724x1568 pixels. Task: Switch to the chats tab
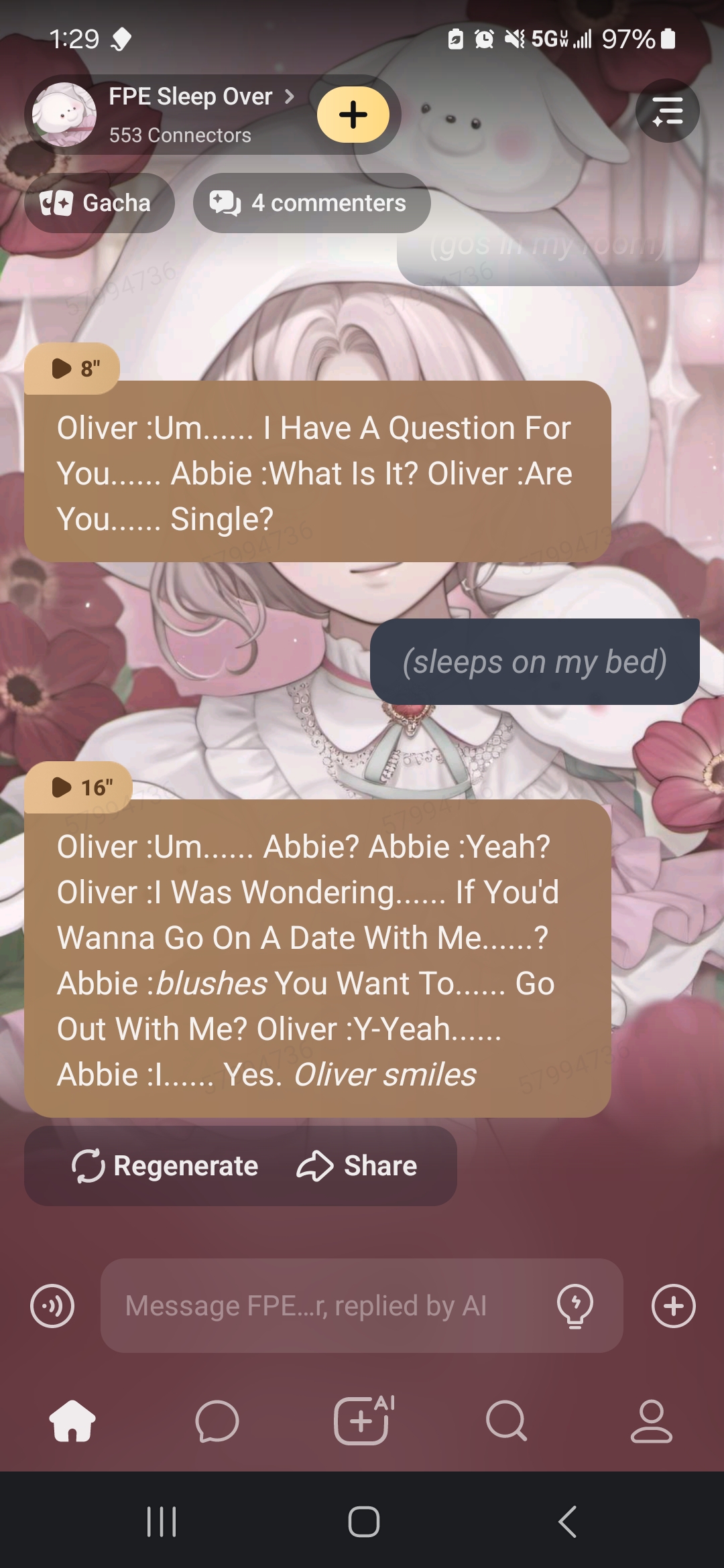(217, 1421)
